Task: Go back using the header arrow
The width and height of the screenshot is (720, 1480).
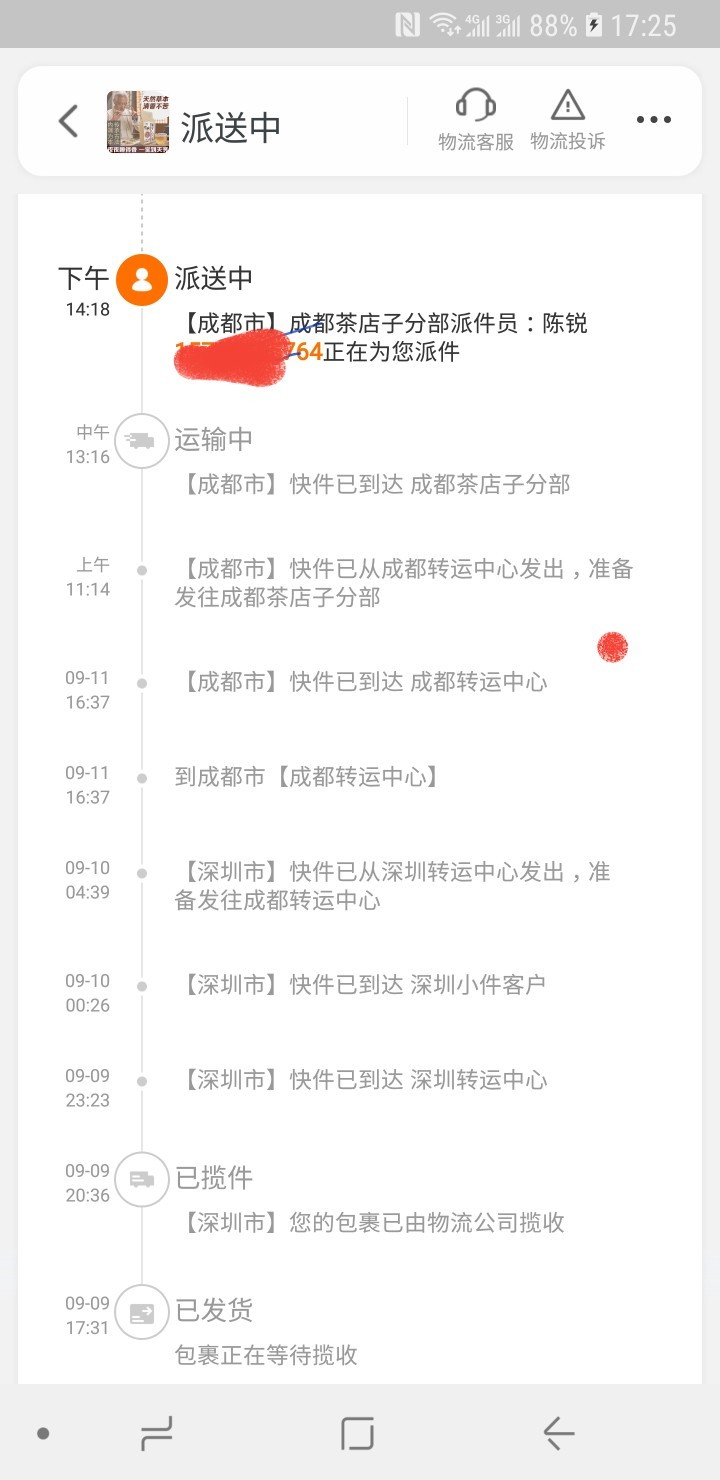Action: point(68,121)
